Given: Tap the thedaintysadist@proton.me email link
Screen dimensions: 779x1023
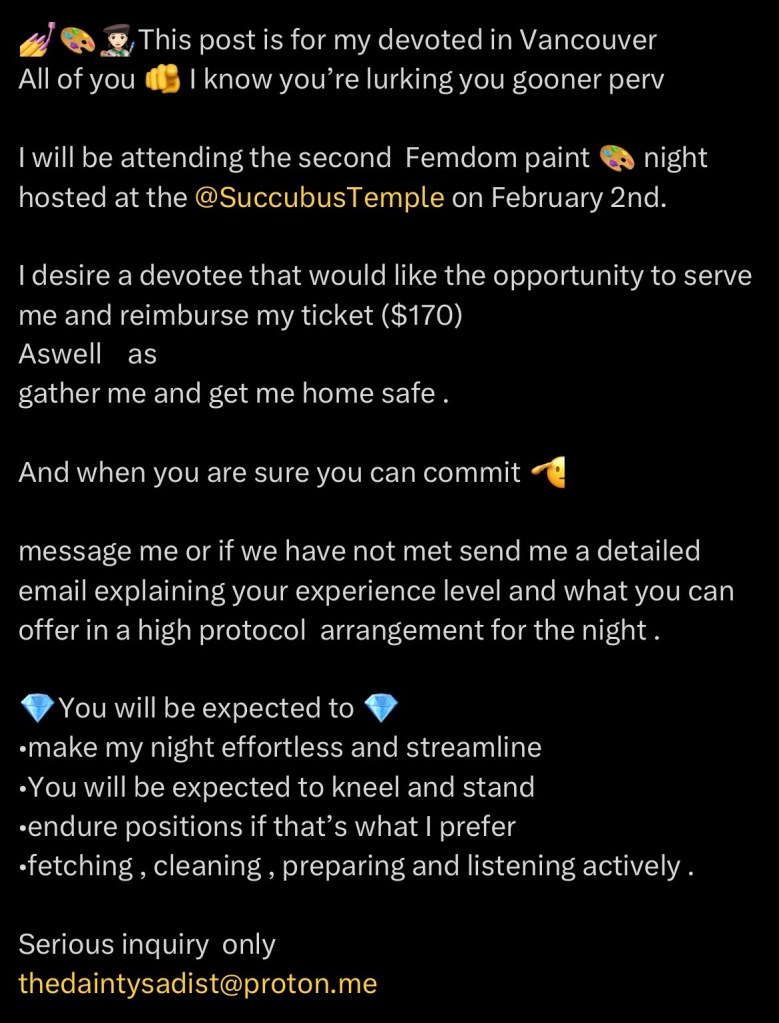Looking at the screenshot, I should (x=198, y=983).
